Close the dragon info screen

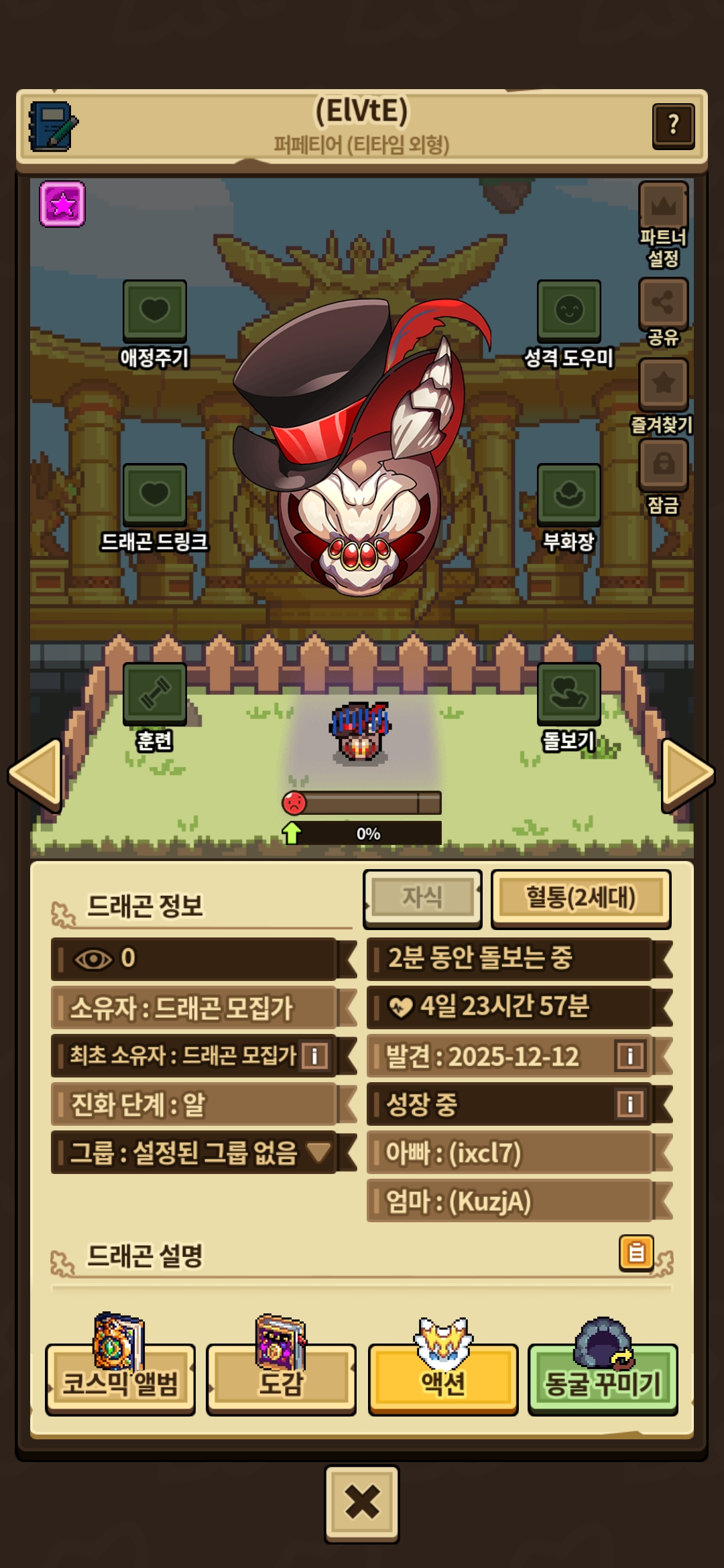tap(362, 1503)
